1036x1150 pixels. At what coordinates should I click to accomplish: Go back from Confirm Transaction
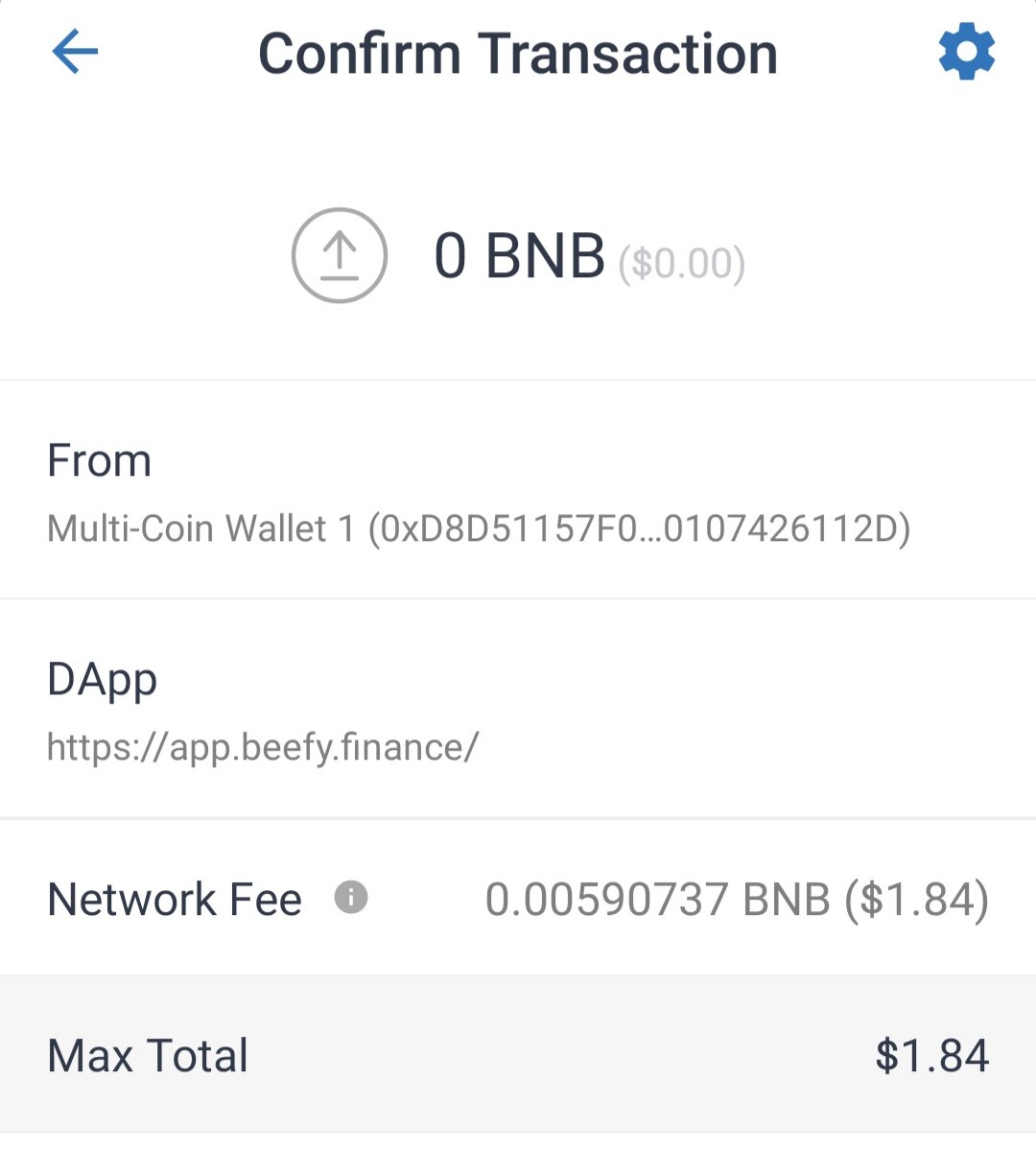coord(75,52)
